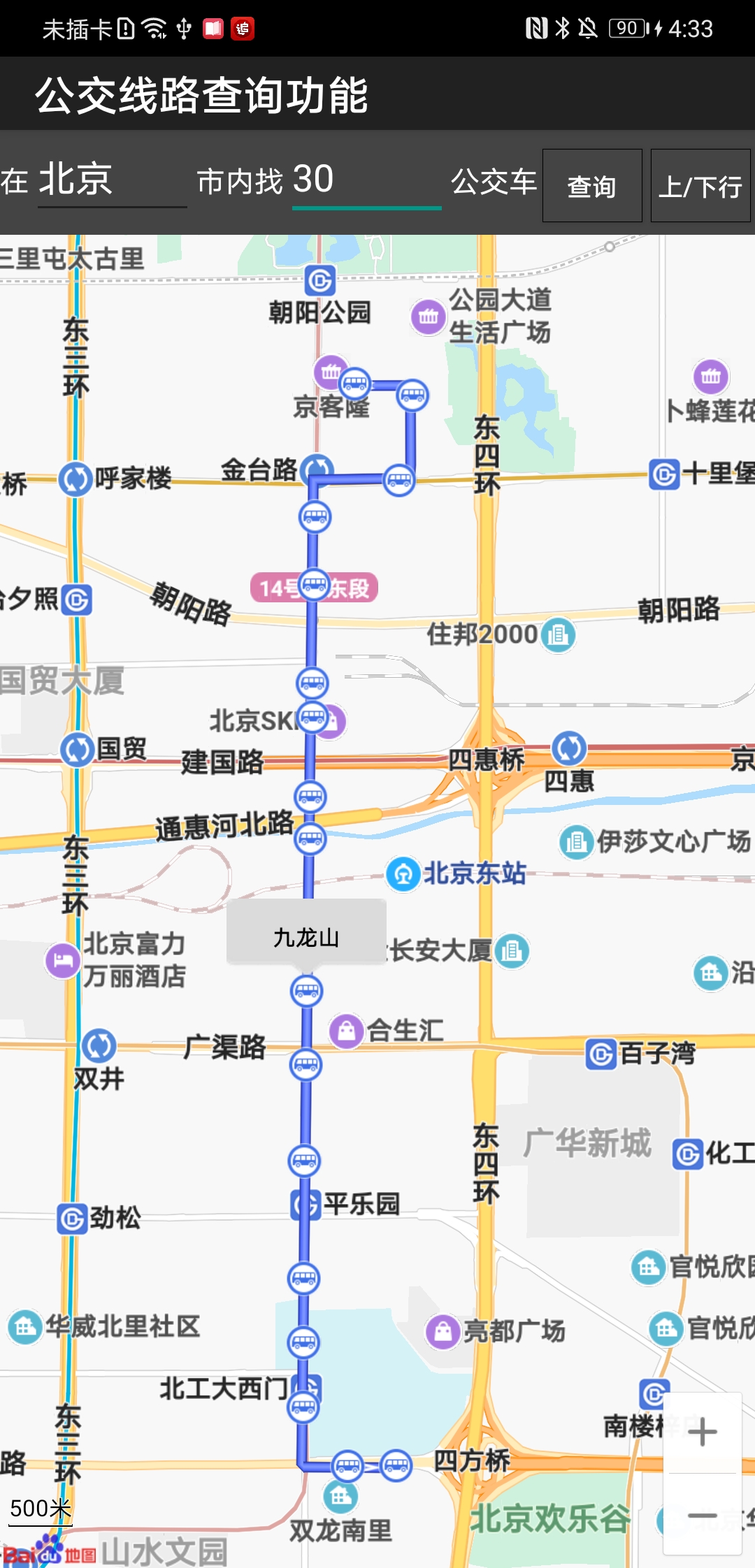Screen dimensions: 755x1568
Task: Edit the city field showing 北京
Action: click(x=112, y=180)
